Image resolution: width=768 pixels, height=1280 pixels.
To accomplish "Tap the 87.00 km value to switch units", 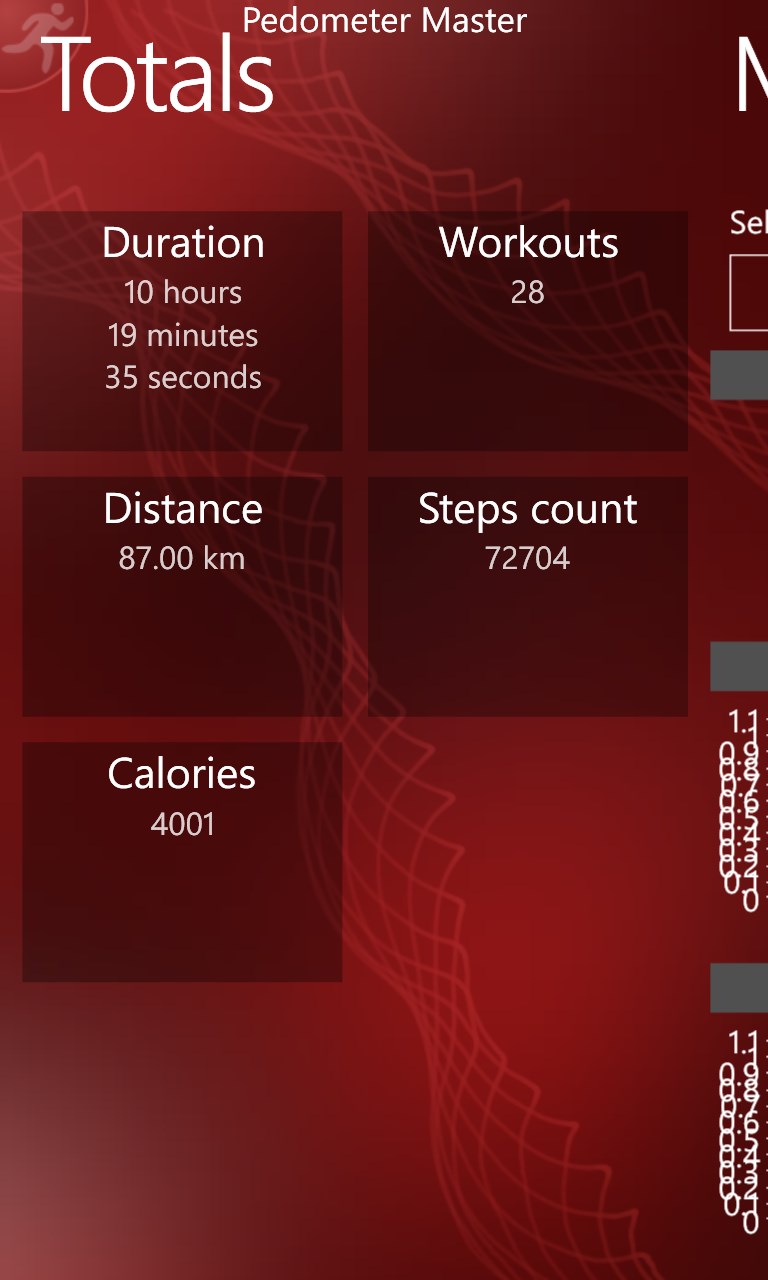I will [x=182, y=559].
